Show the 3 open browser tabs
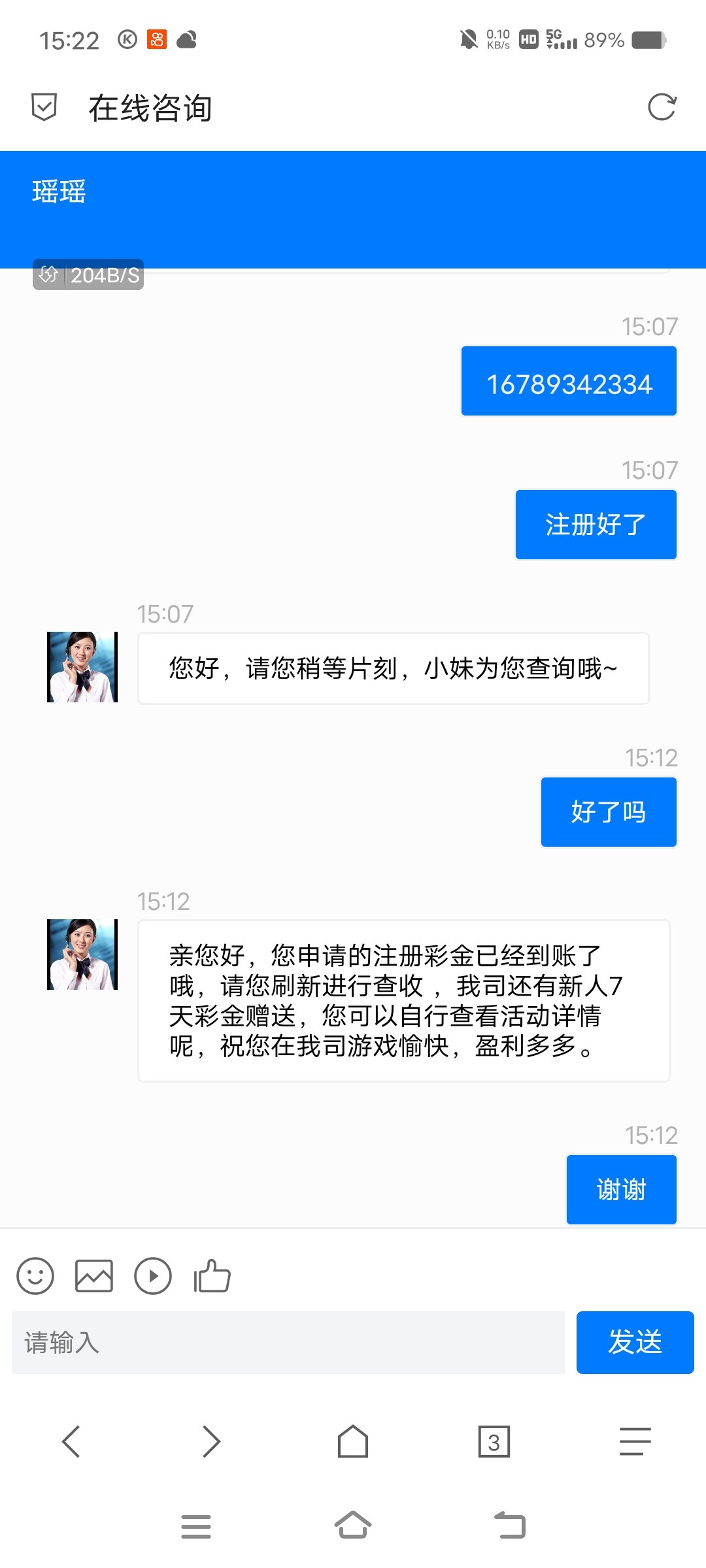The image size is (706, 1568). pos(494,1441)
